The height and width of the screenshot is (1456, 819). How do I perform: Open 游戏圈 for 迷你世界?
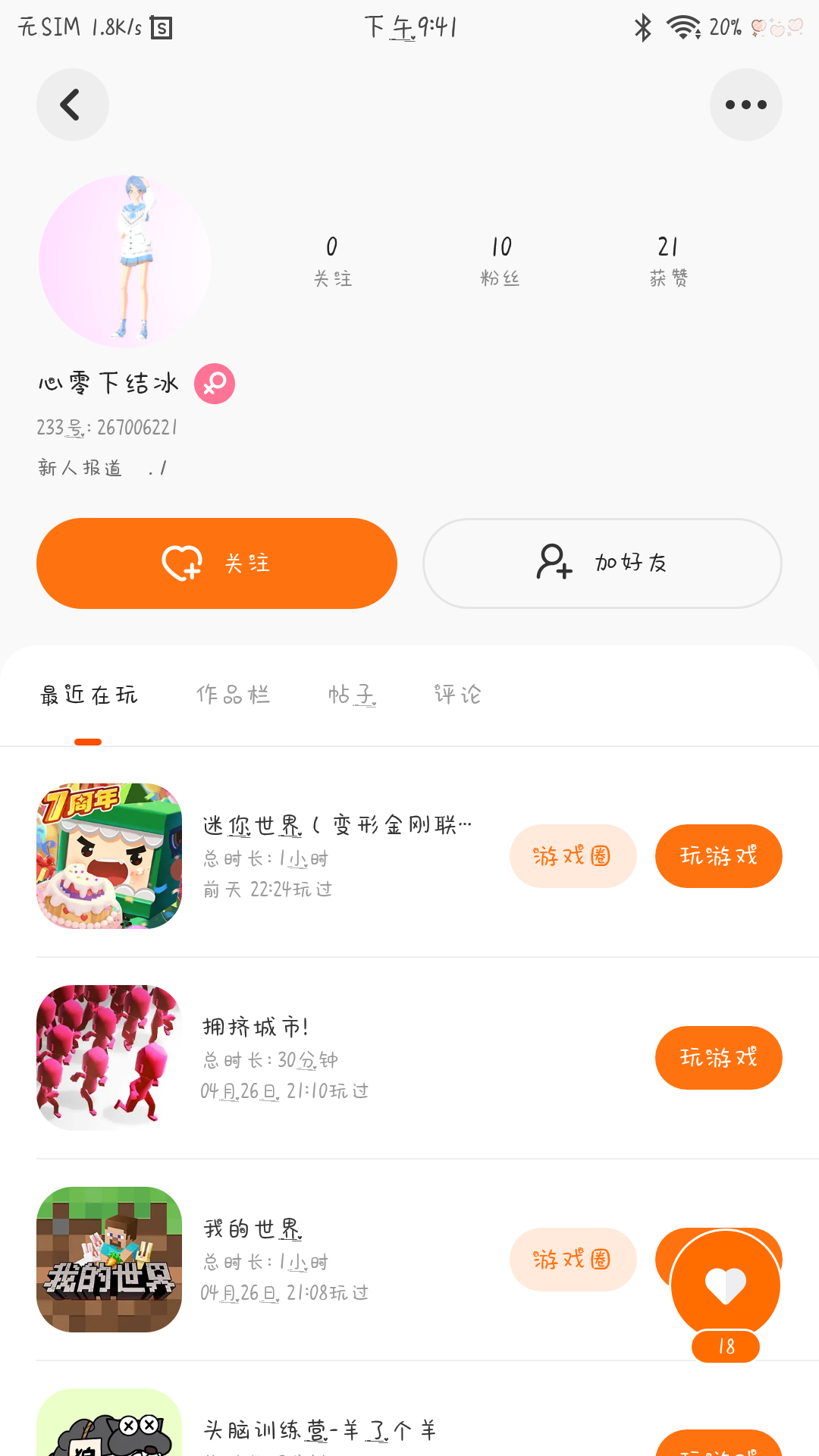click(573, 856)
